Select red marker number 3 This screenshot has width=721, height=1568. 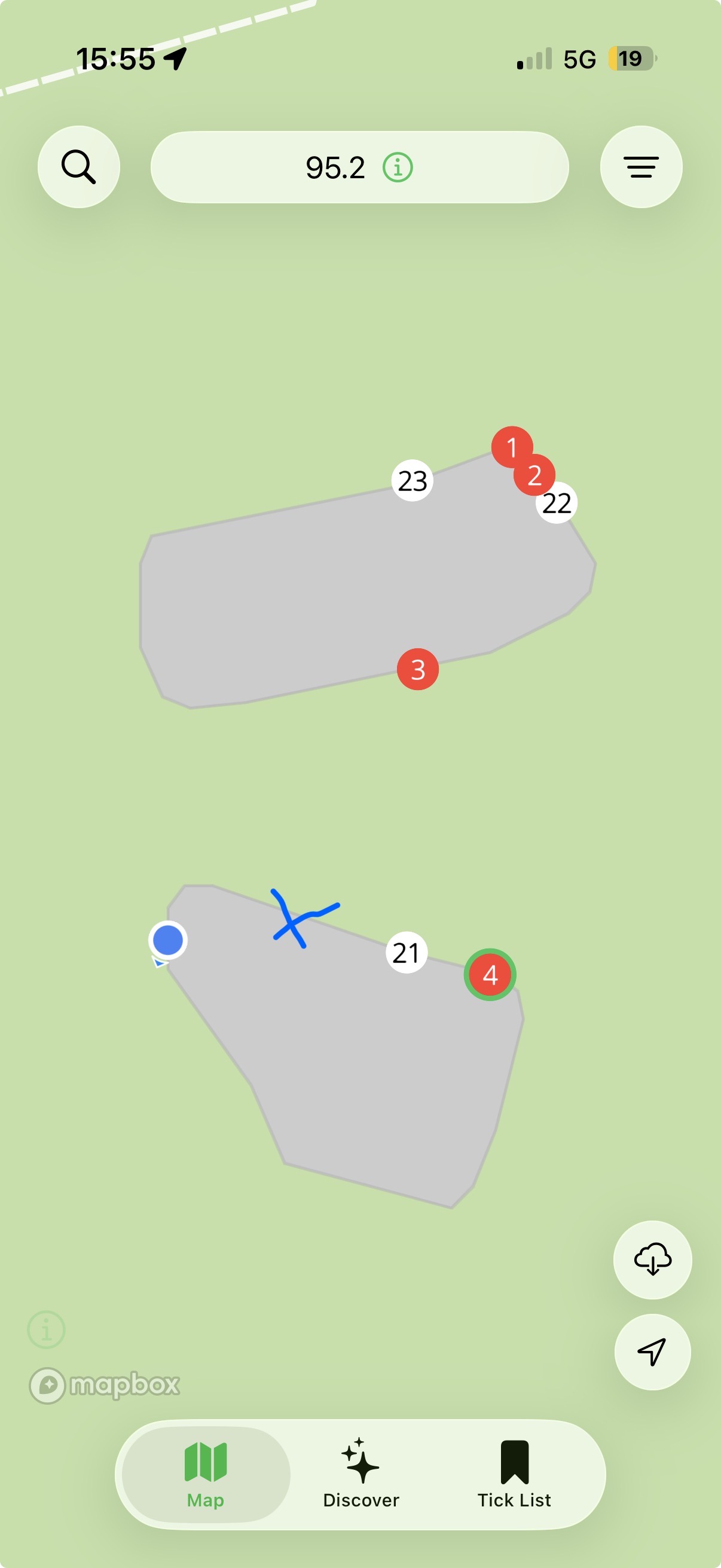pyautogui.click(x=417, y=670)
